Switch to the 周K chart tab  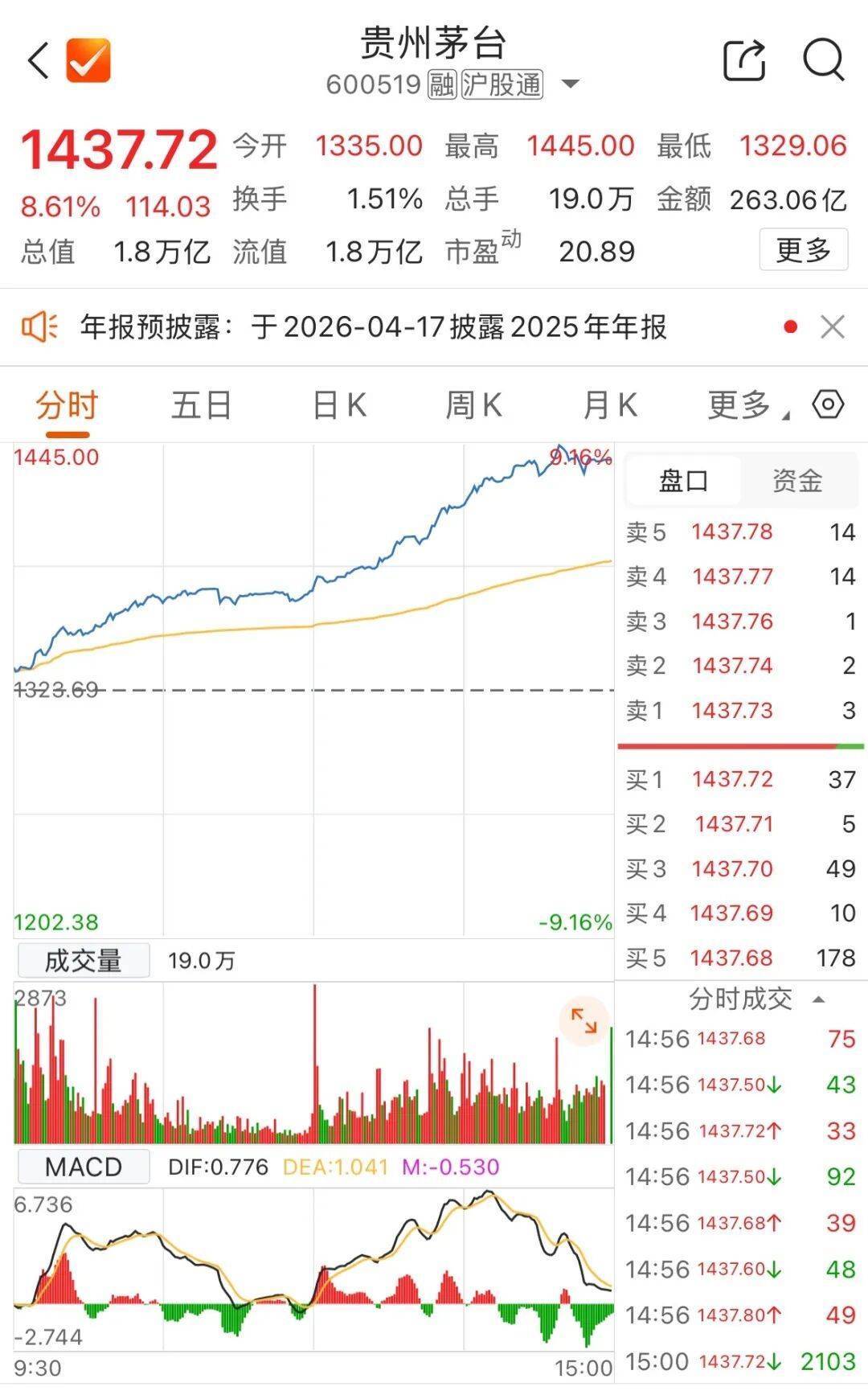pyautogui.click(x=474, y=405)
